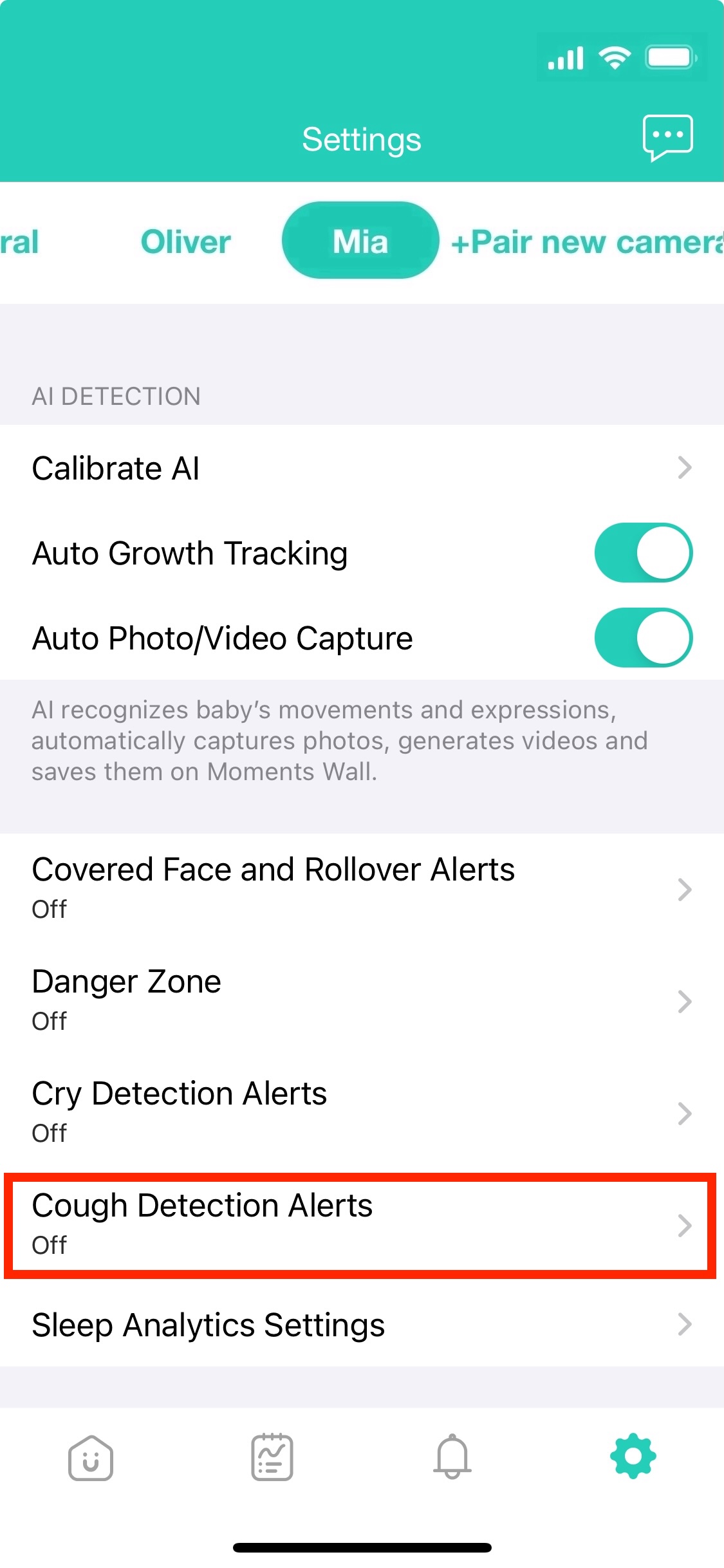Screen dimensions: 724x1568
Task: Open Sleep Analytics Settings
Action: 362,1325
